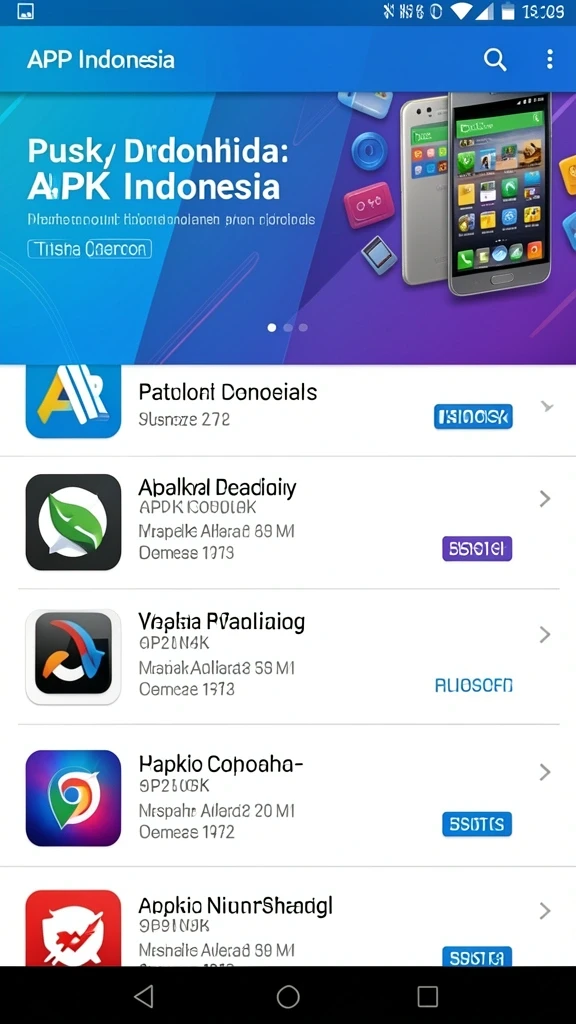Open the Hapkio Copoaha app listing
This screenshot has height=1024, width=576.
click(288, 795)
